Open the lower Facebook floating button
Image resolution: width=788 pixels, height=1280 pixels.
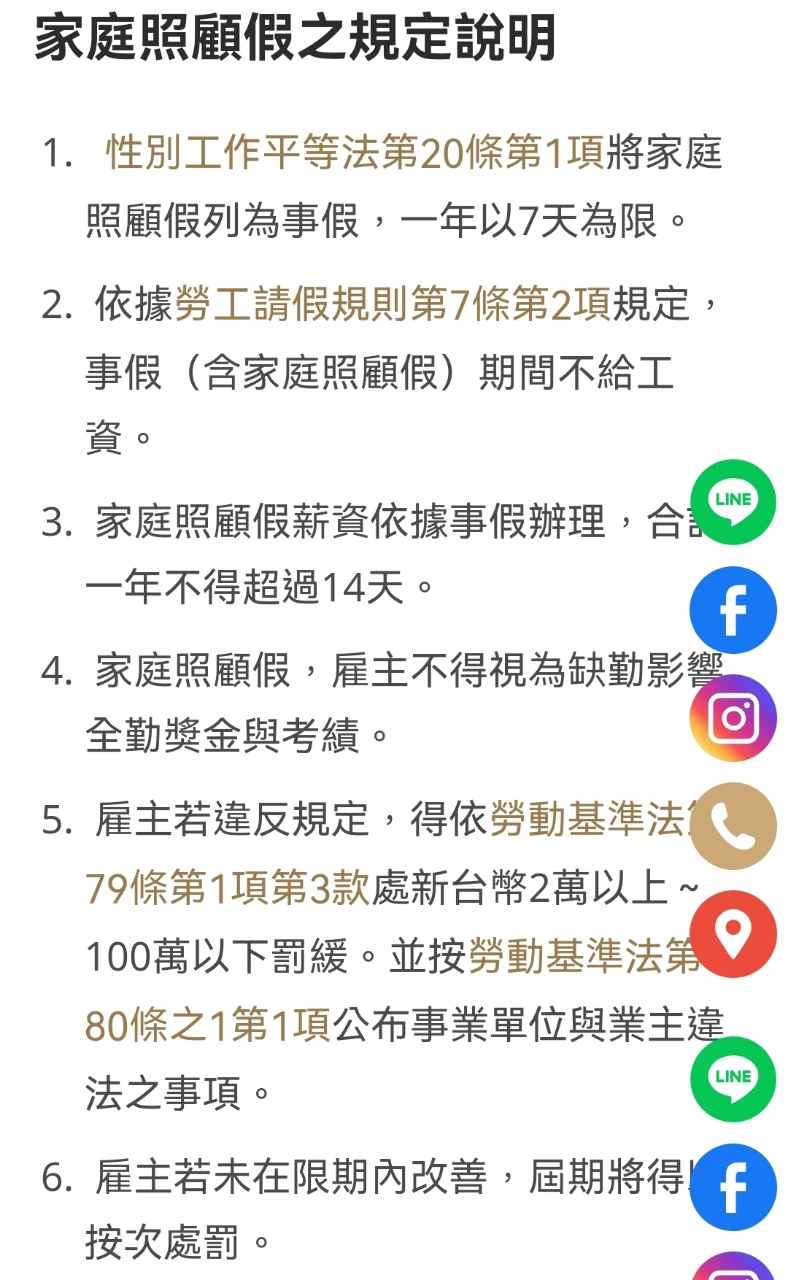point(733,1187)
